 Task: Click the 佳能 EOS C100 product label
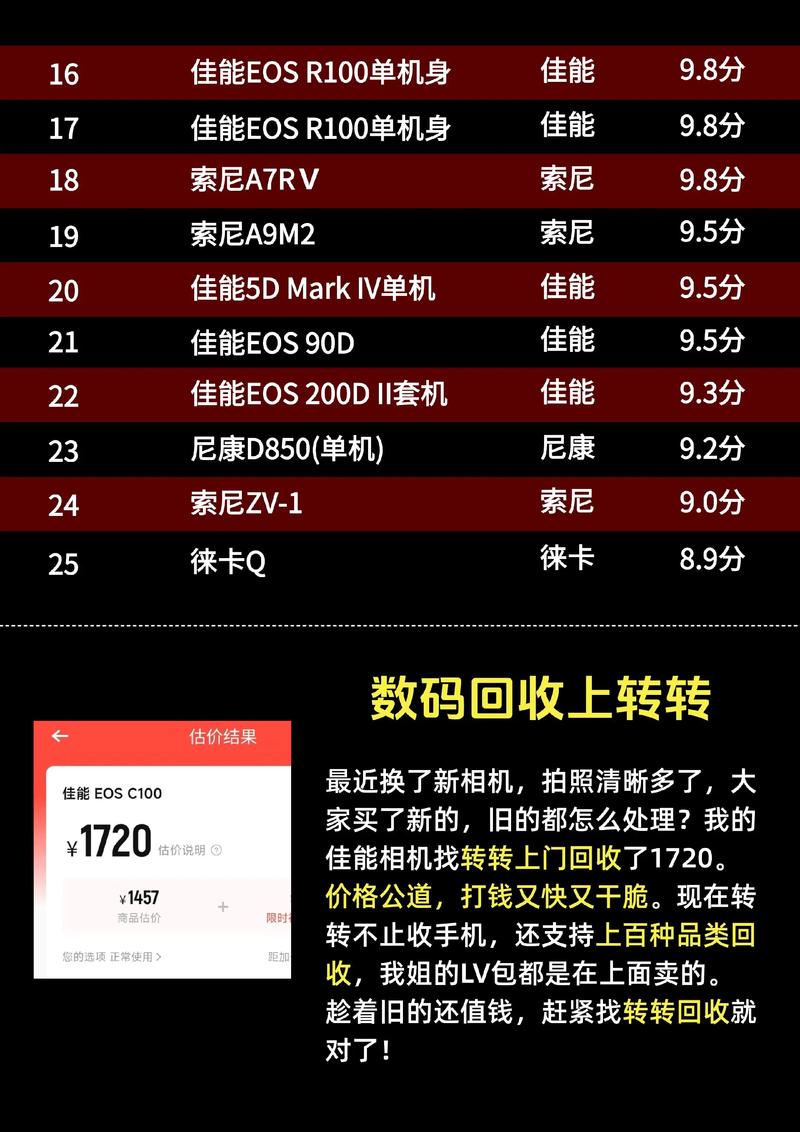coord(110,793)
